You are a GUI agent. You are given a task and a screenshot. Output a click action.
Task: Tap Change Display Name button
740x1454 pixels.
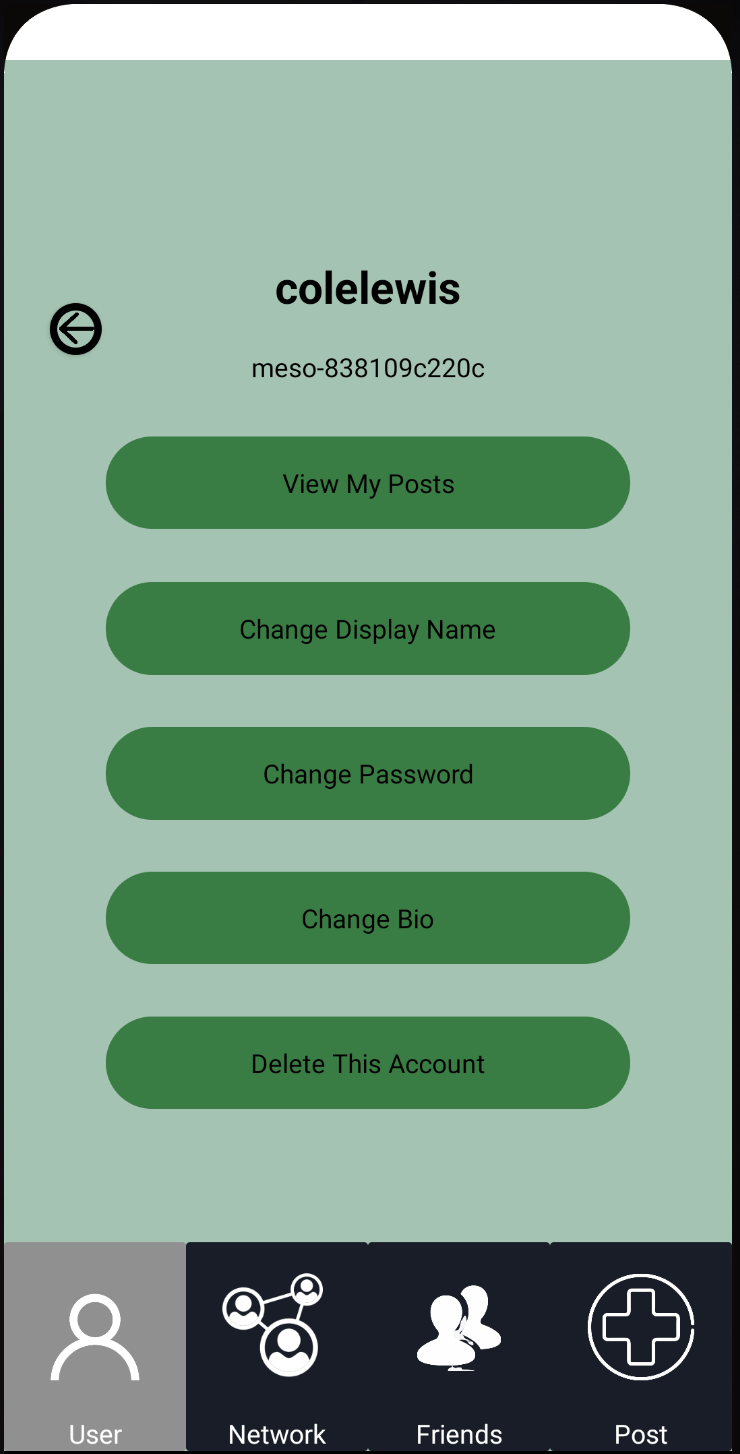pos(368,629)
